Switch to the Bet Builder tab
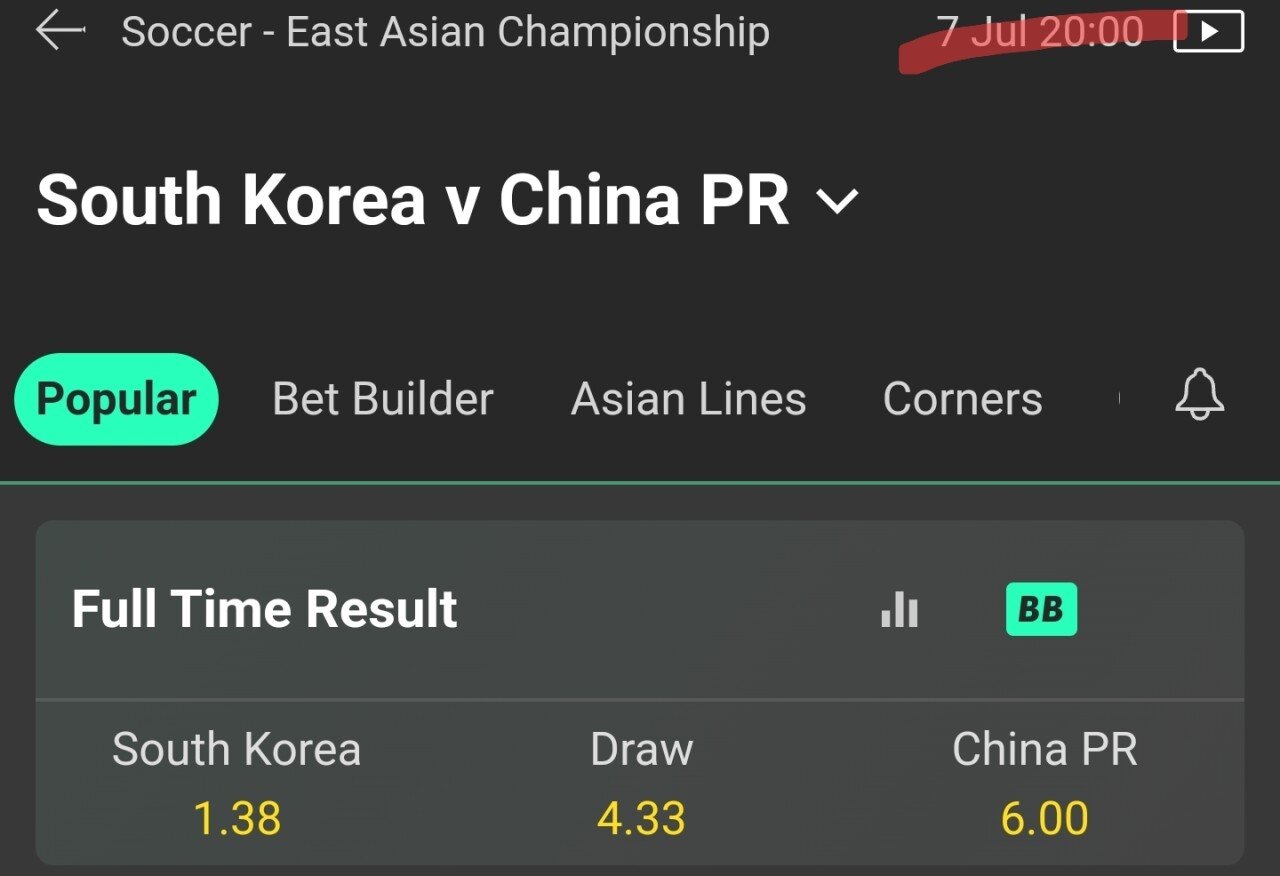This screenshot has height=876, width=1280. 383,399
